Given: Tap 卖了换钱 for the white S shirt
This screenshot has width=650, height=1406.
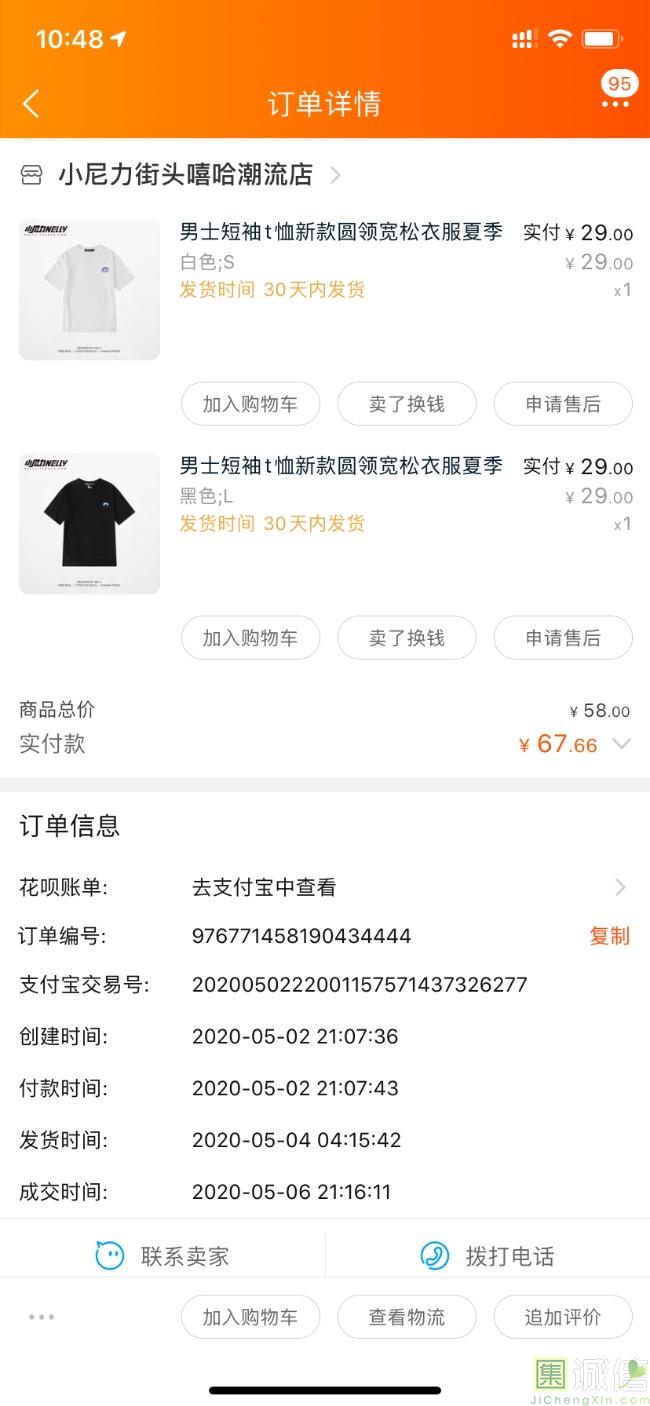Looking at the screenshot, I should (406, 404).
